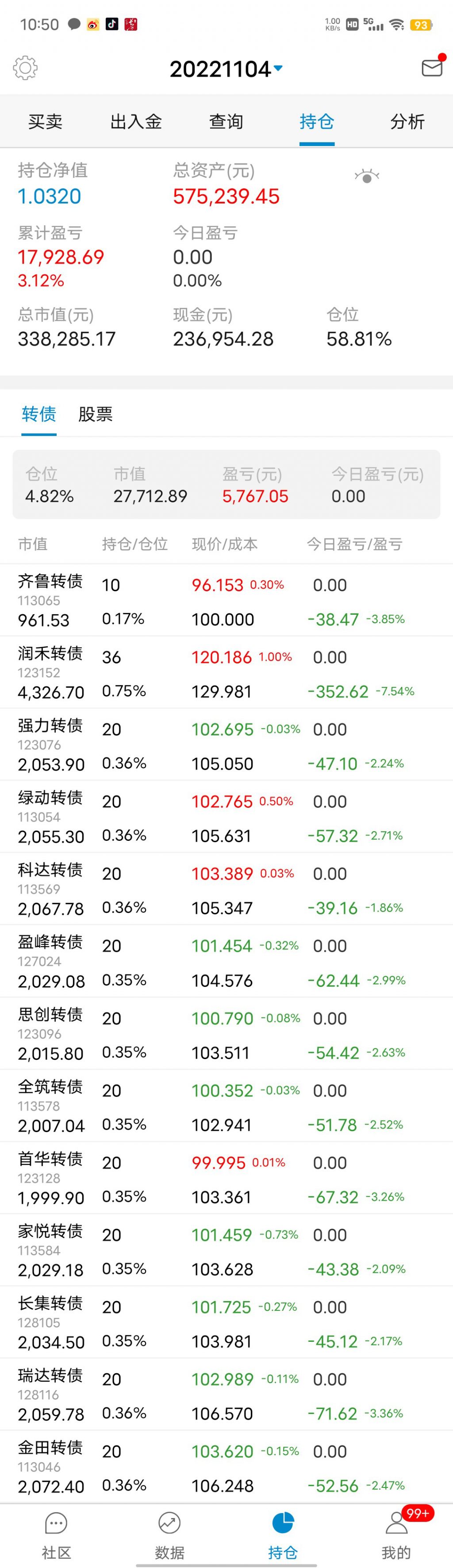The image size is (453, 1568).
Task: Switch to the 股票 holdings tab
Action: [x=96, y=414]
